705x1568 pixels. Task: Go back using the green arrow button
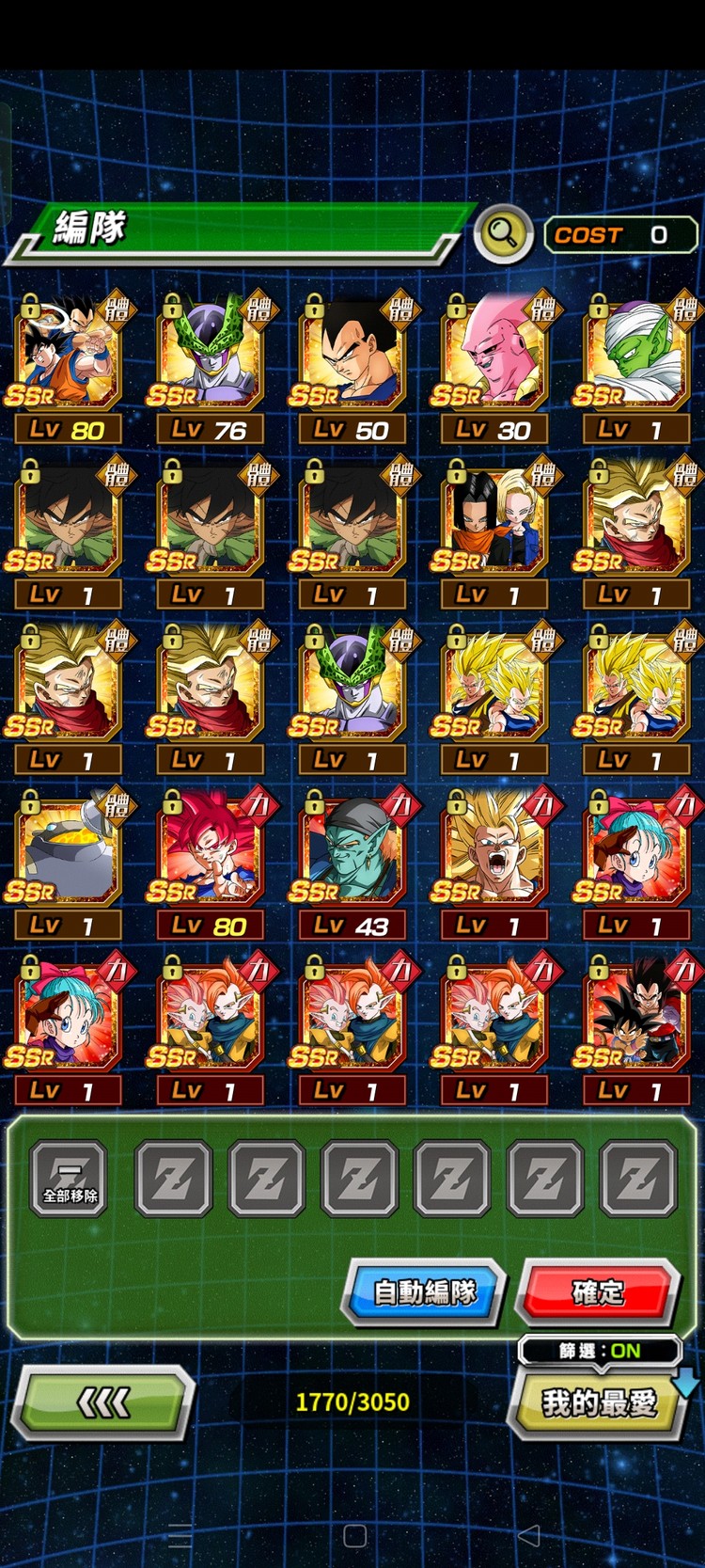click(103, 1403)
